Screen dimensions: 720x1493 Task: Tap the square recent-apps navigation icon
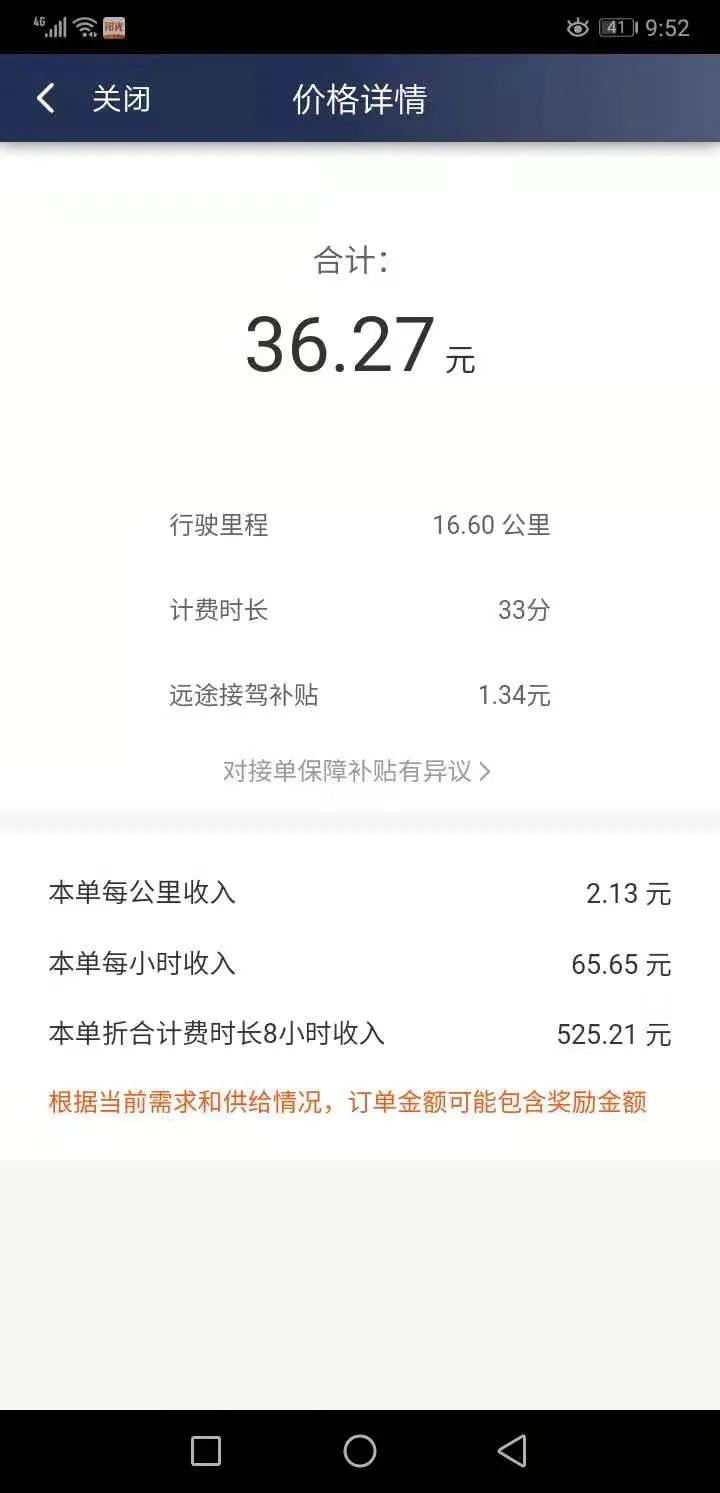(206, 1450)
